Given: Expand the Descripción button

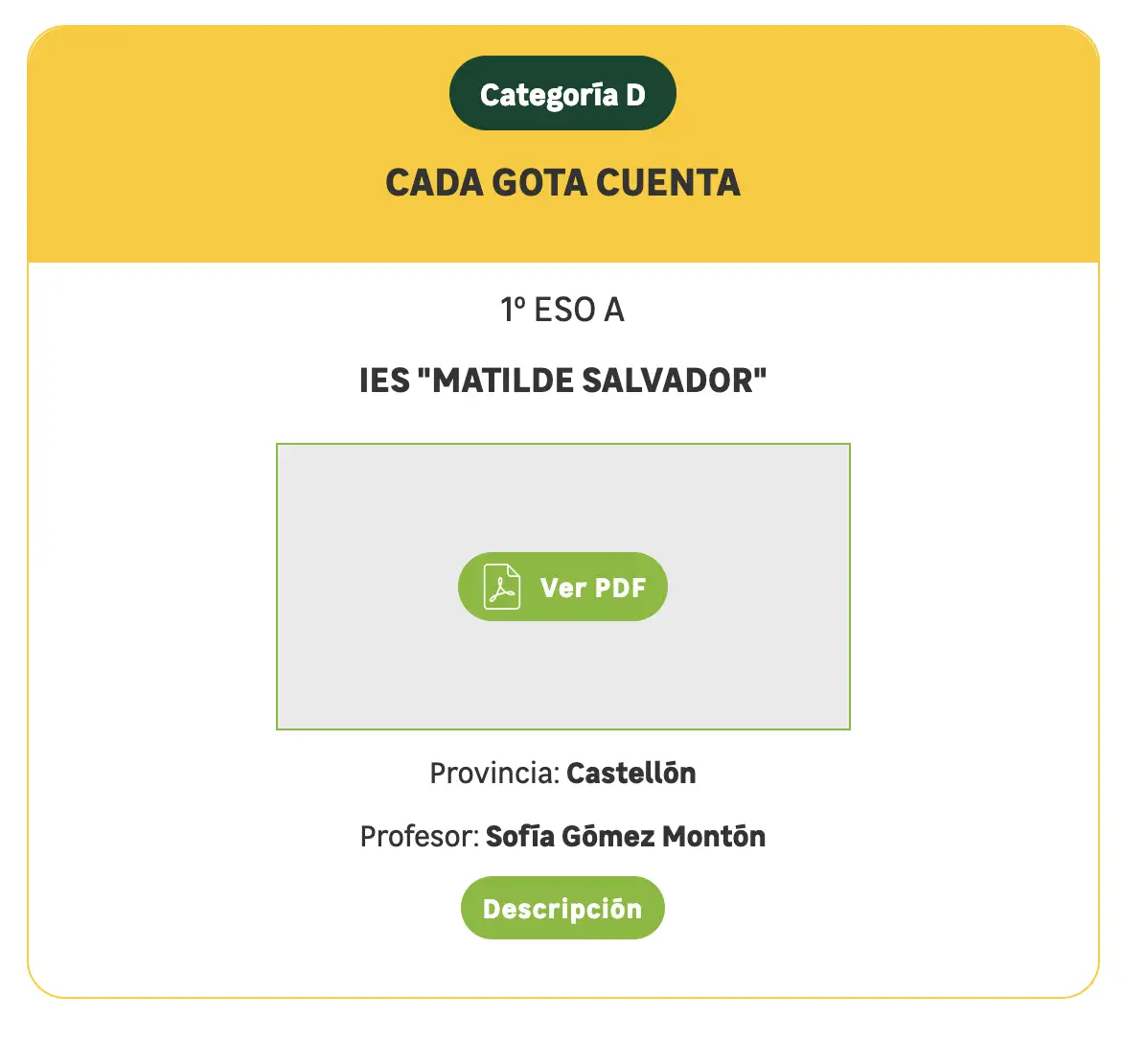Looking at the screenshot, I should coord(562,908).
